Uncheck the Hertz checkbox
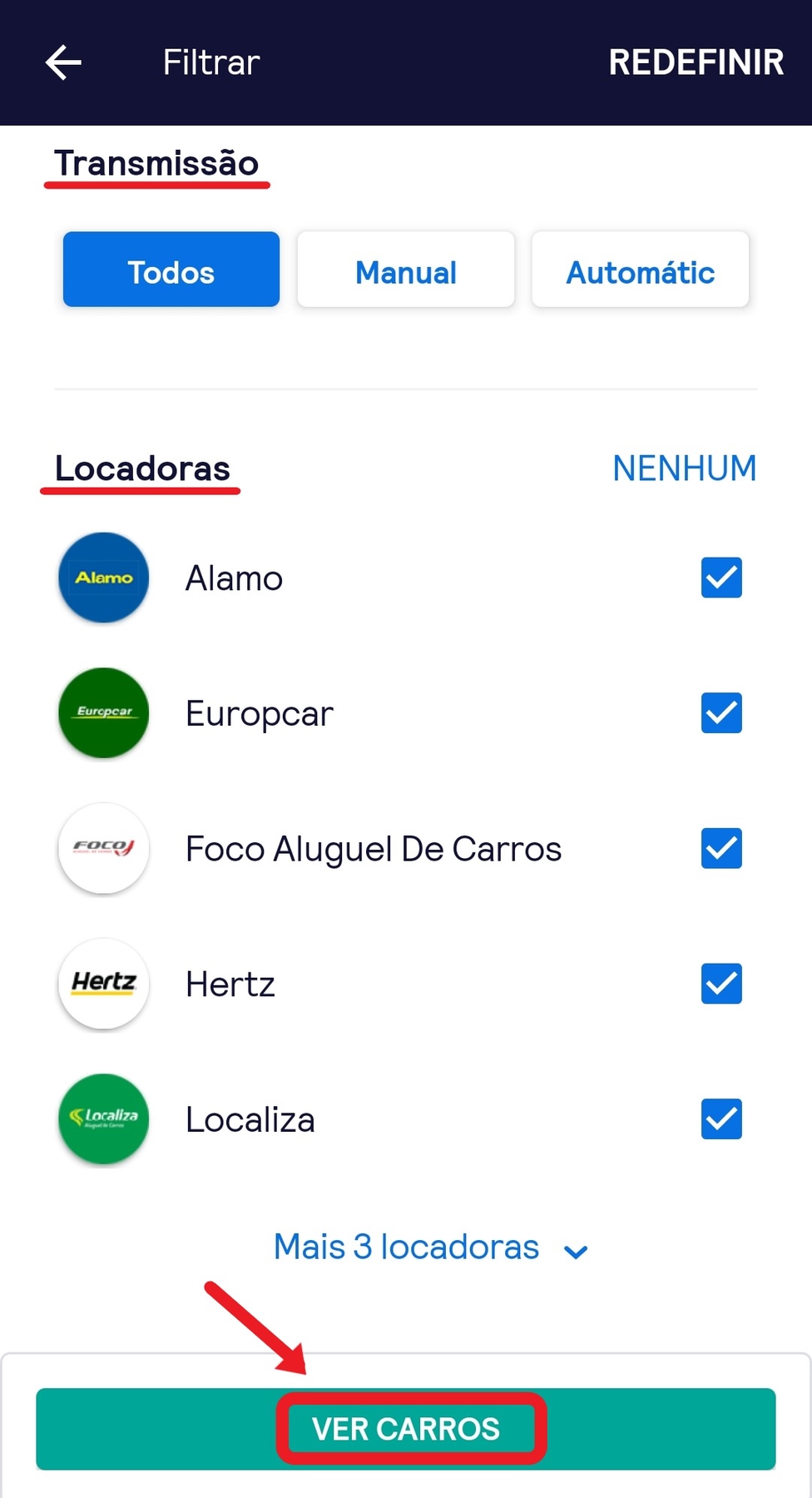The width and height of the screenshot is (812, 1498). (x=721, y=984)
